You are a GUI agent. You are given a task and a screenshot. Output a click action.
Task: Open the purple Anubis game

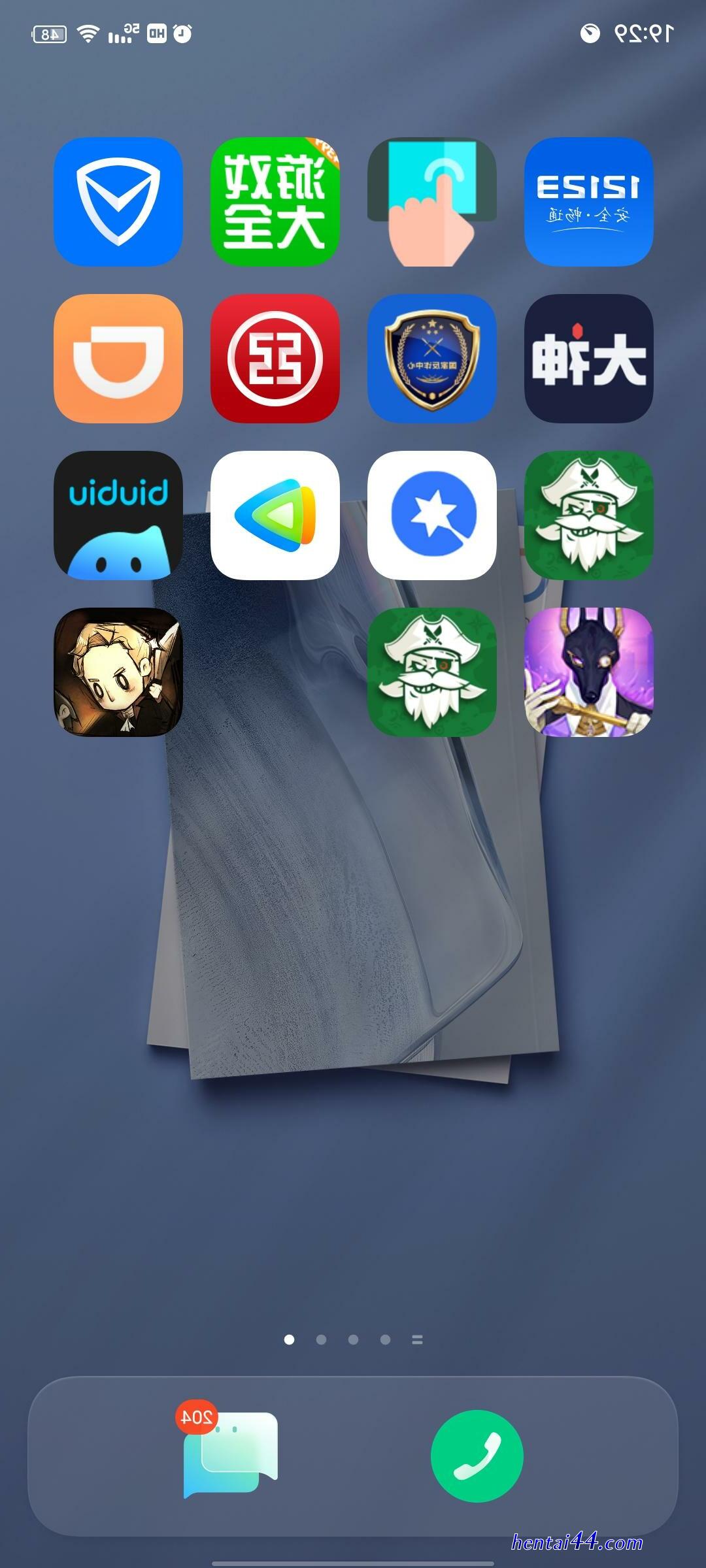588,672
